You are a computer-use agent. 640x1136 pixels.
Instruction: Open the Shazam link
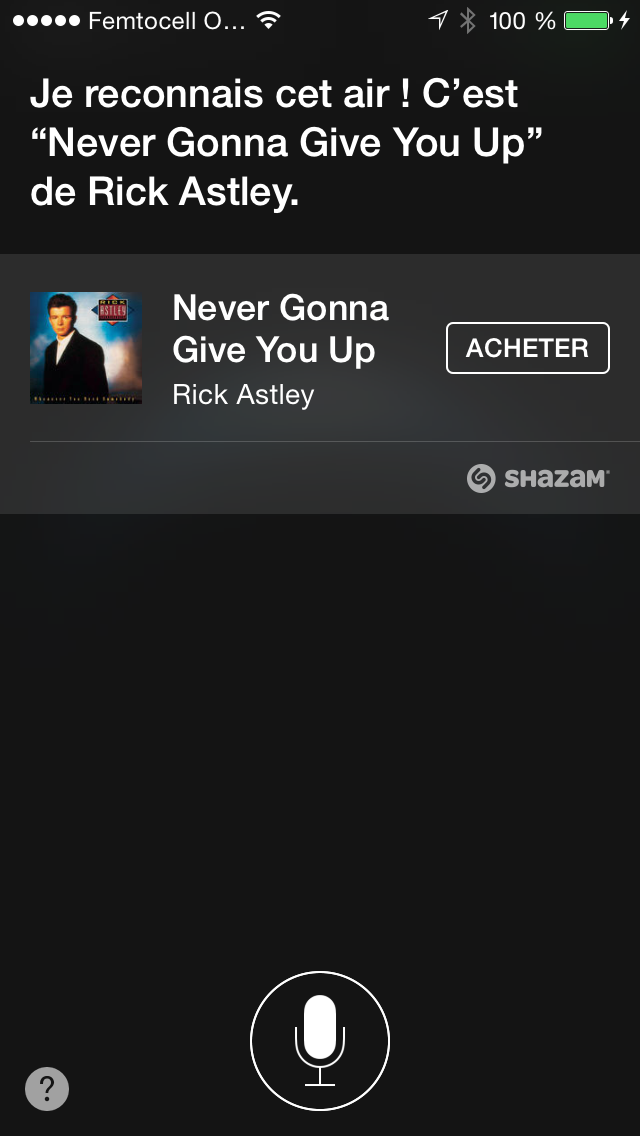538,478
